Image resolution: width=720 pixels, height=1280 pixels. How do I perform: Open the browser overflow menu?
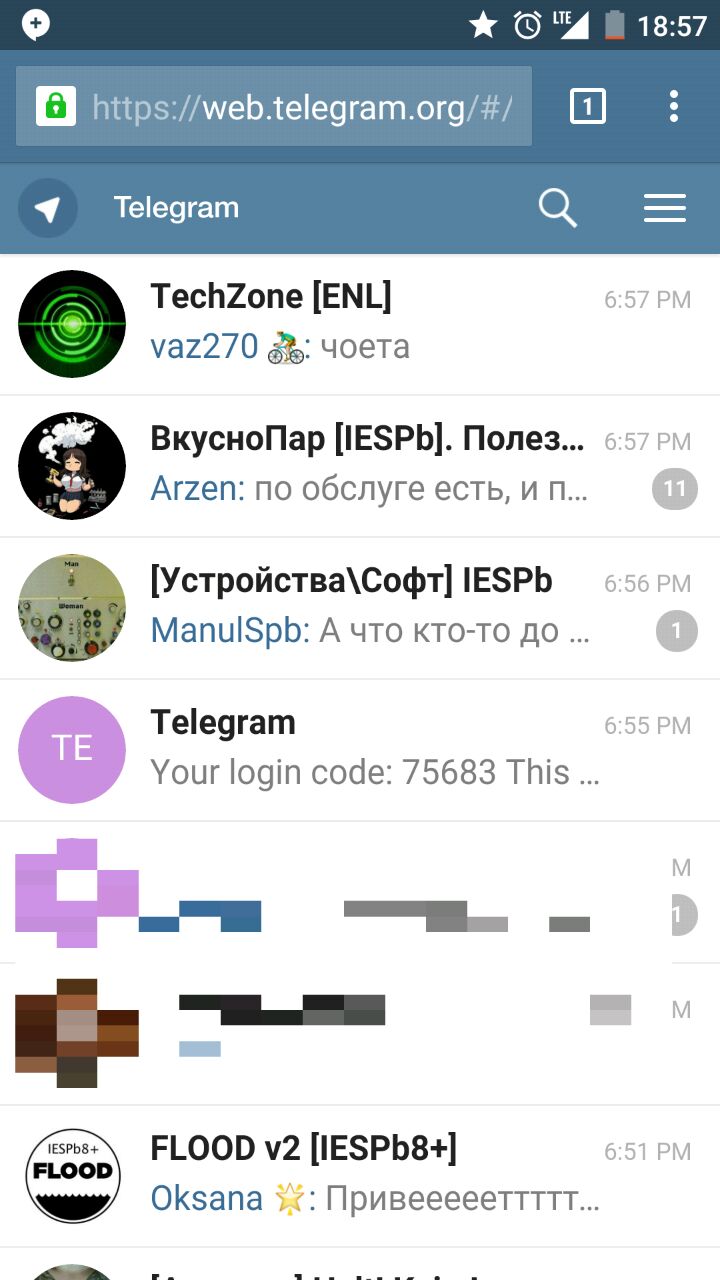[674, 106]
